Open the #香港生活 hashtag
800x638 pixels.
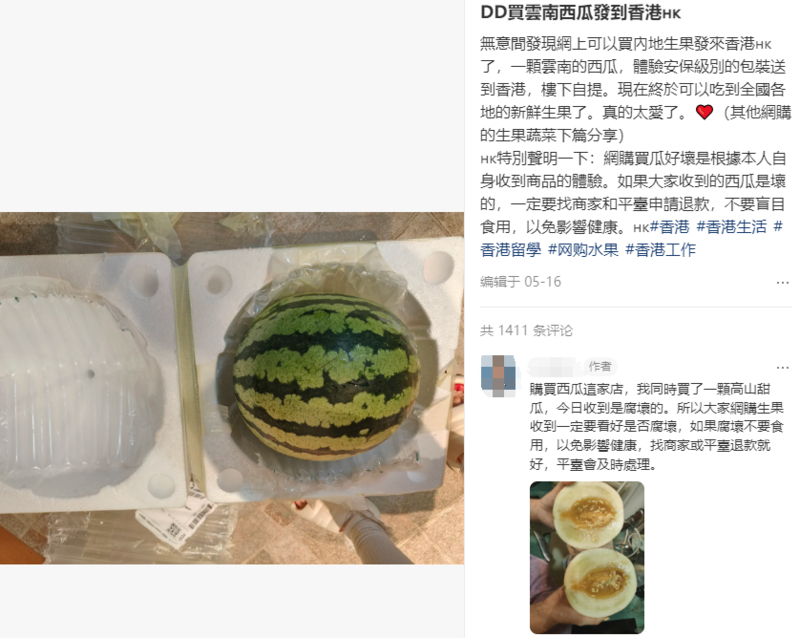coord(731,228)
